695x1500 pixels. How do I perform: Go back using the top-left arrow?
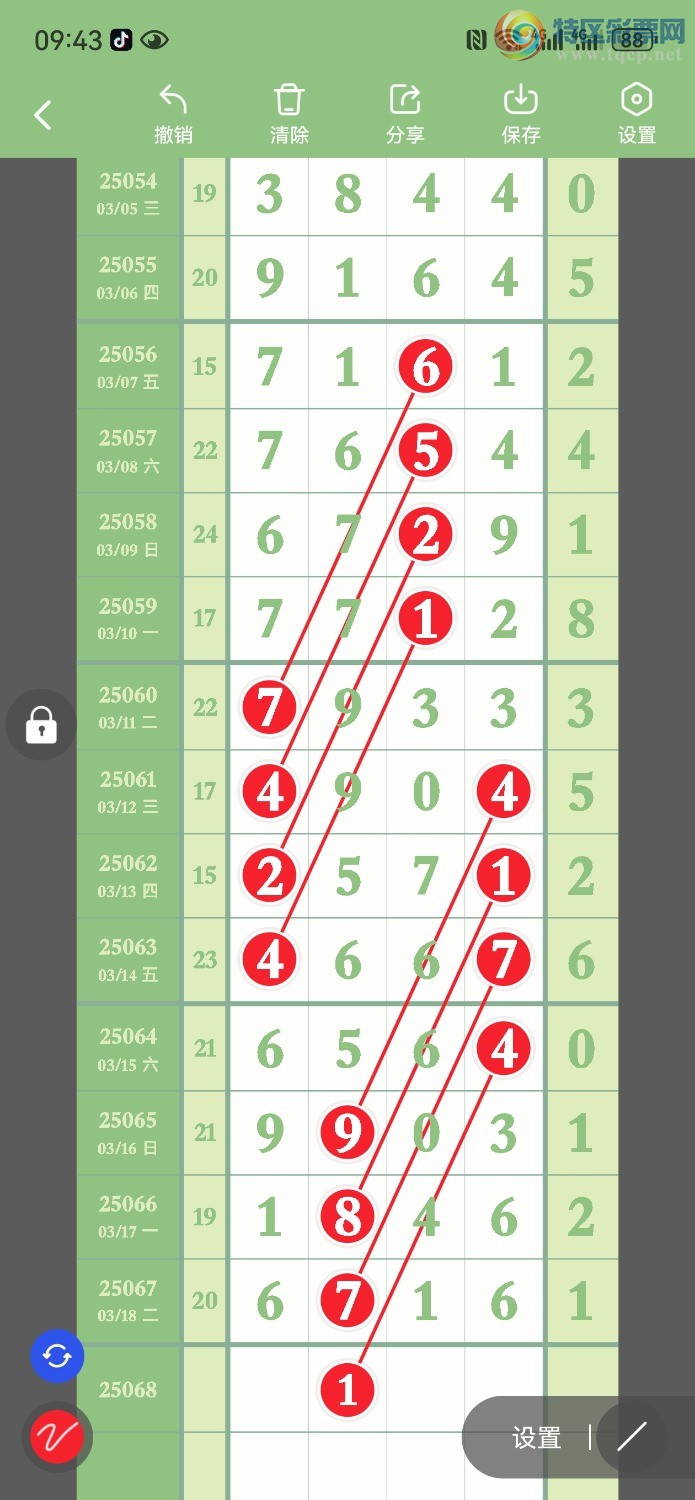click(x=42, y=116)
